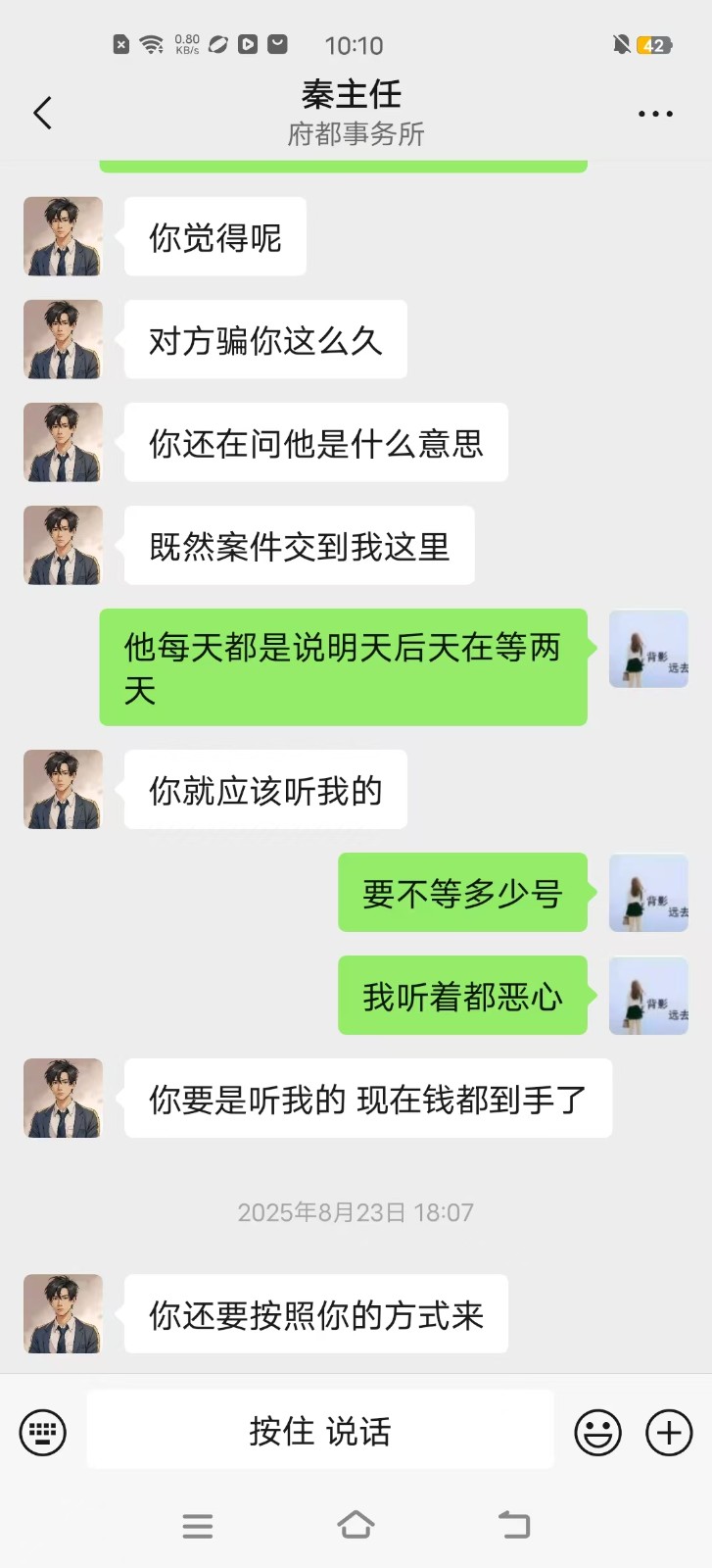712x1568 pixels.
Task: Open the plus attachments panel
Action: coord(669,1433)
